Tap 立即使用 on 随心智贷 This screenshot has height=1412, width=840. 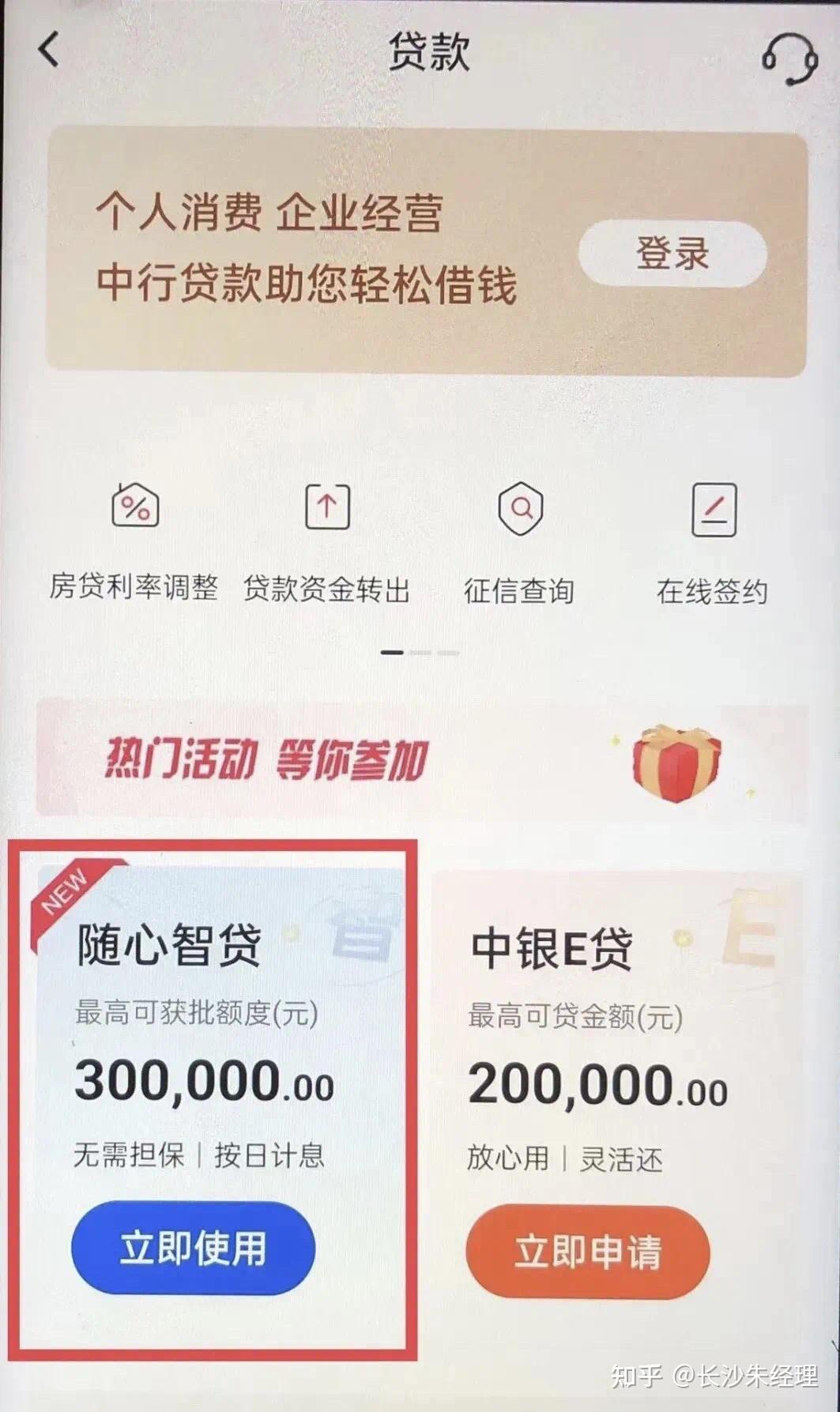pyautogui.click(x=194, y=1248)
